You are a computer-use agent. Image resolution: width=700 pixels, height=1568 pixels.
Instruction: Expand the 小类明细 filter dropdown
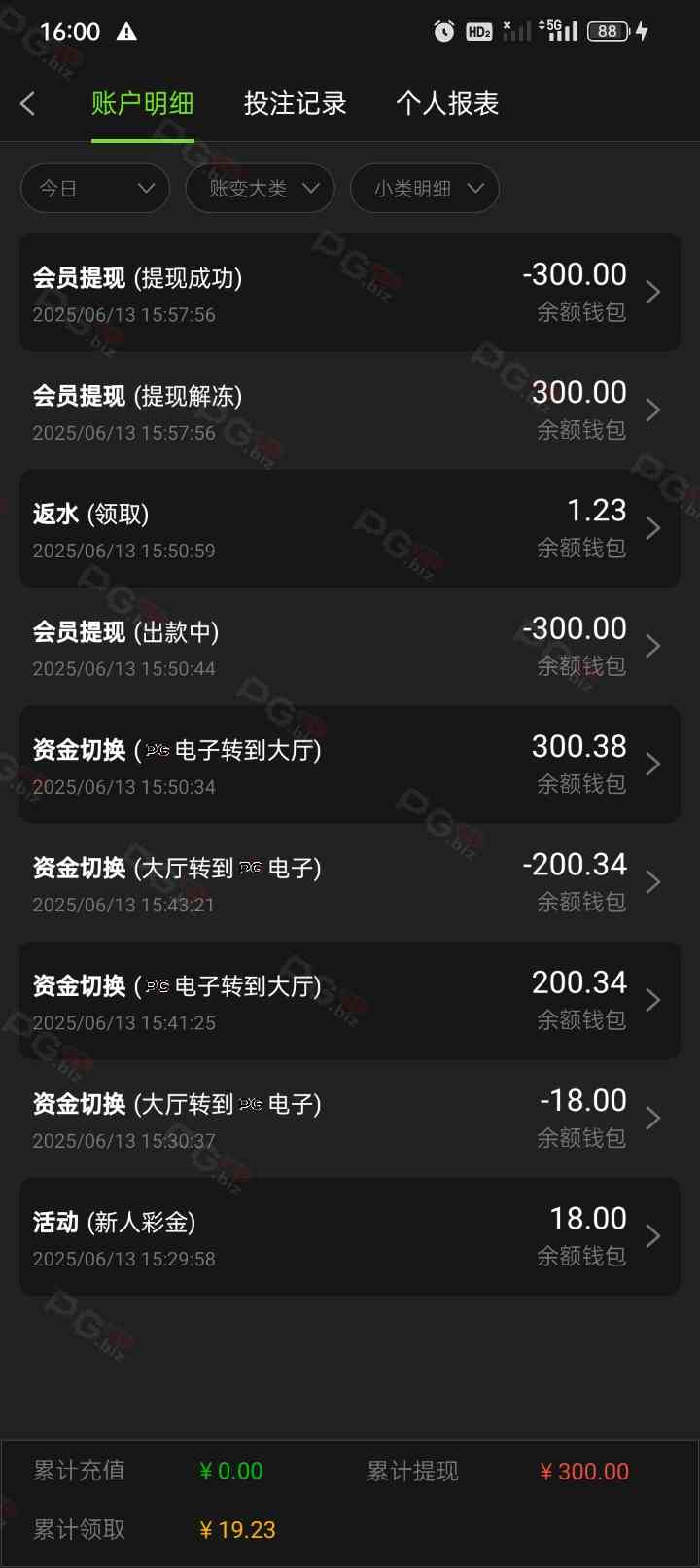click(425, 188)
